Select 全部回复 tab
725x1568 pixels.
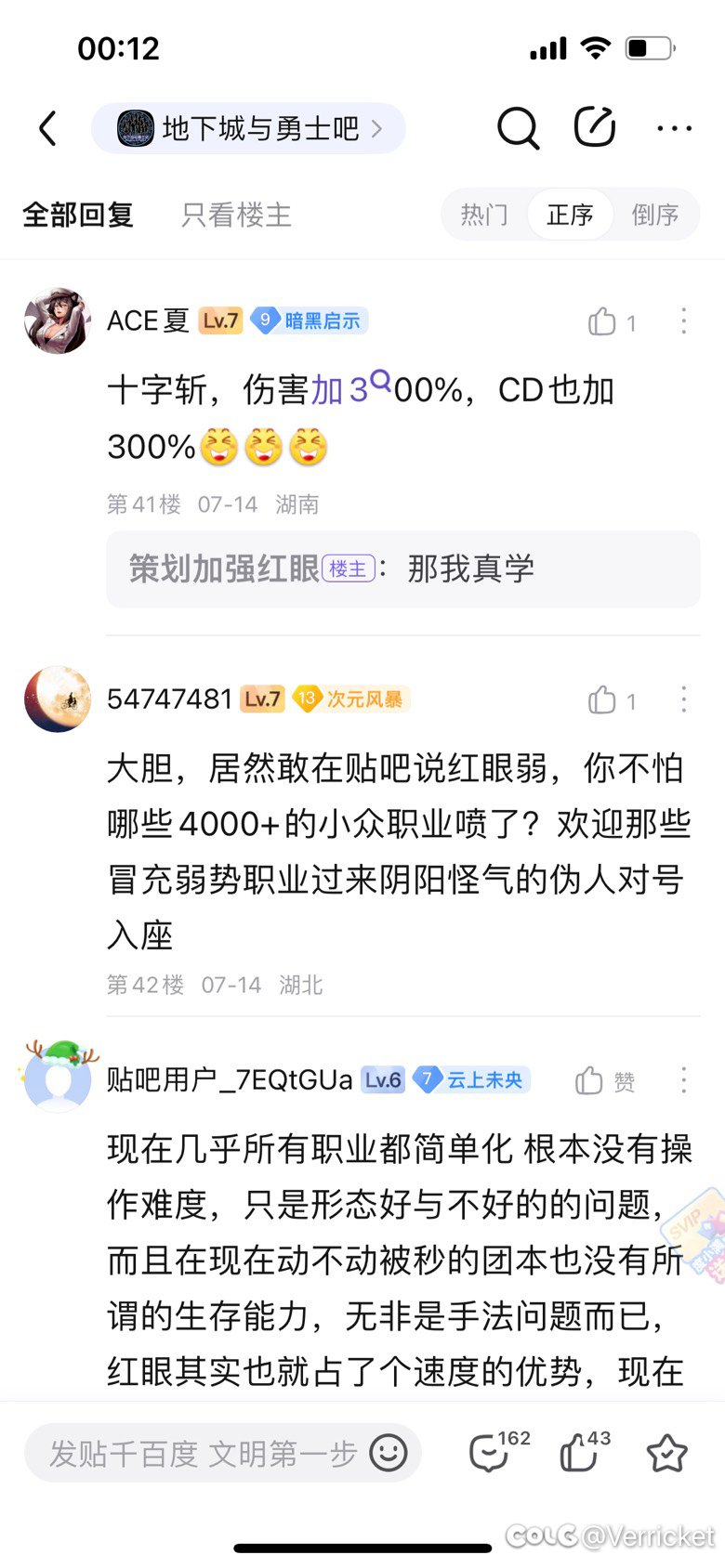[x=78, y=215]
